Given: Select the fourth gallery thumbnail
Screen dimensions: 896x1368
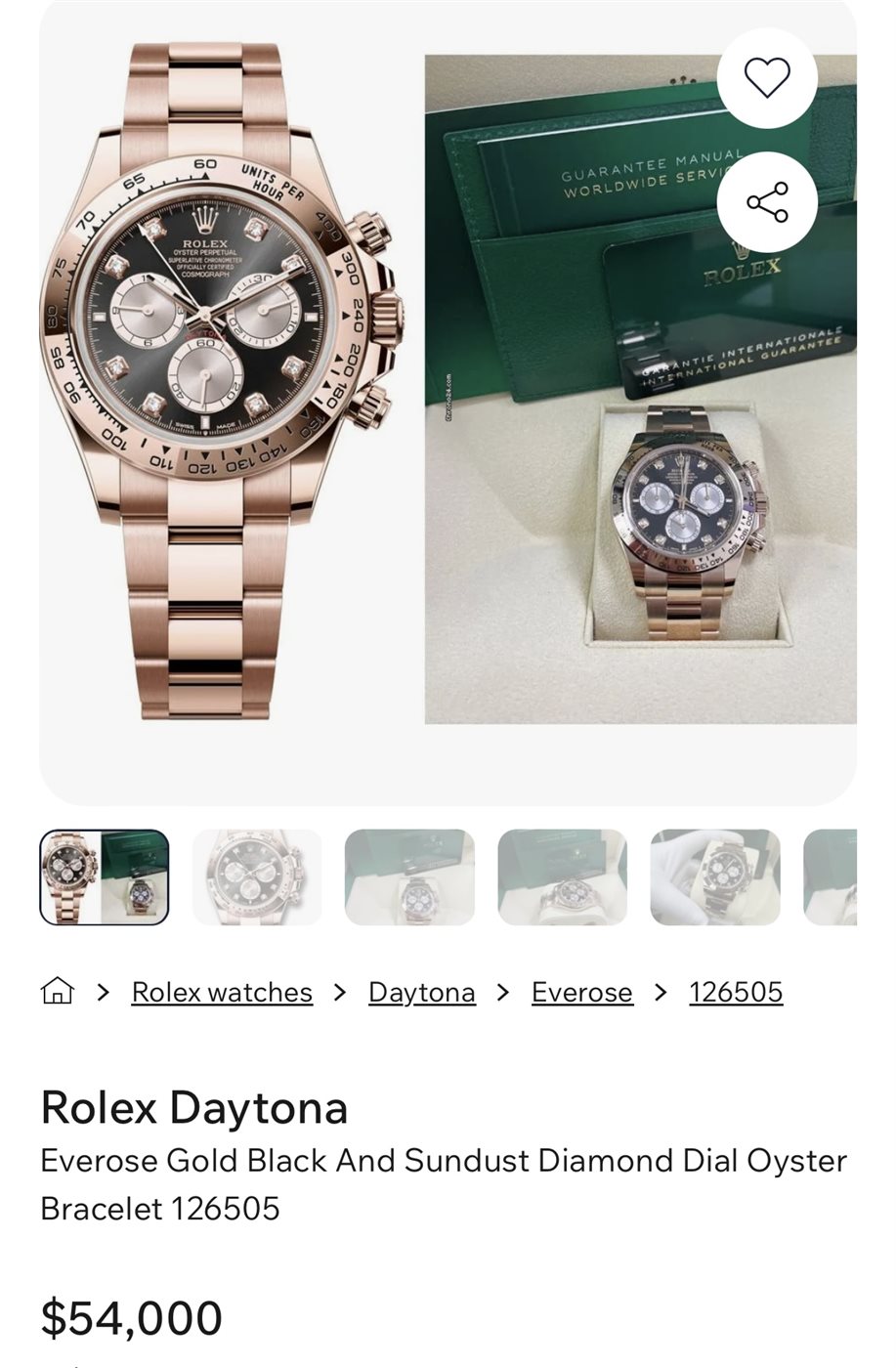Looking at the screenshot, I should tap(562, 876).
